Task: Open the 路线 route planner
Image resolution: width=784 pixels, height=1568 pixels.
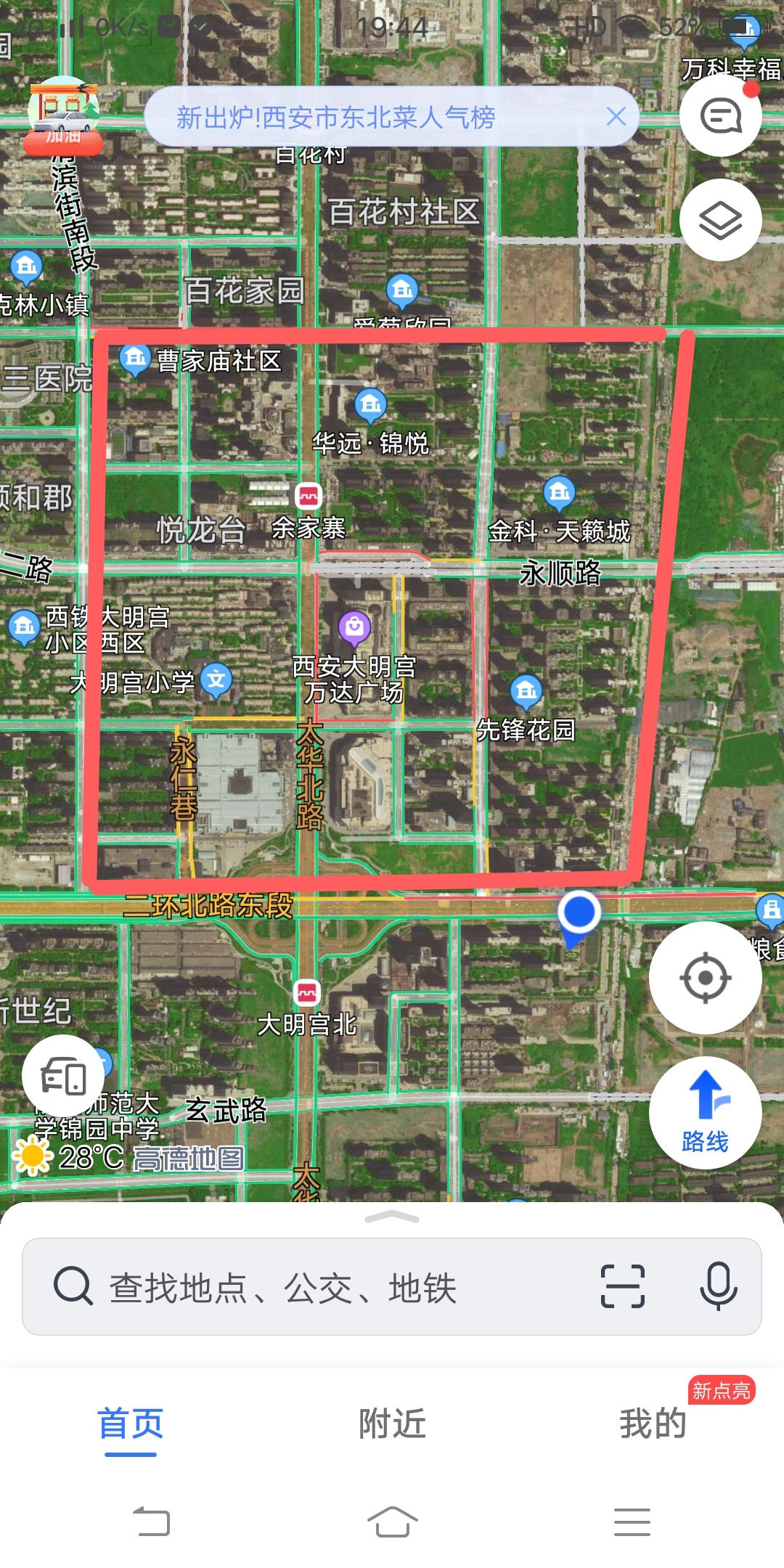Action: tap(705, 1112)
